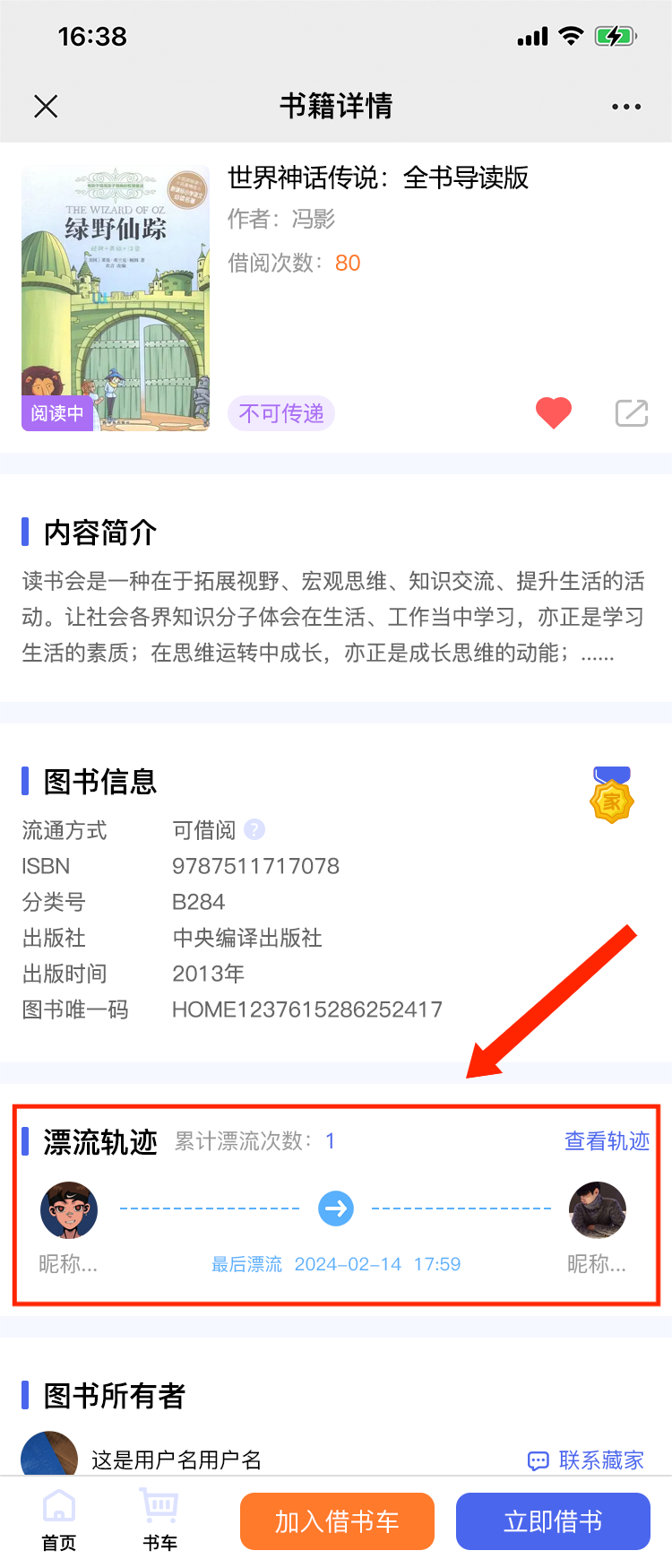Tap the red heart favorite icon
Screen dimensions: 672x1568
click(x=553, y=412)
